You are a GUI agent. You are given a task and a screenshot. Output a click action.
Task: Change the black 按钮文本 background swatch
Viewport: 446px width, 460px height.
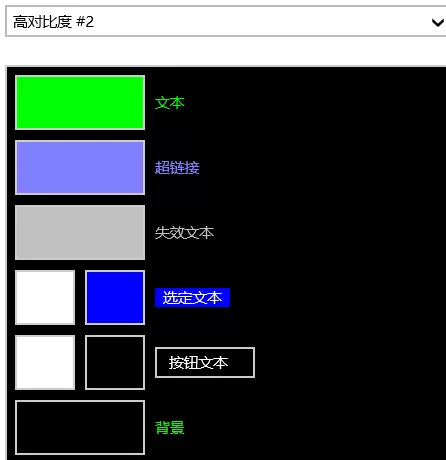[115, 362]
